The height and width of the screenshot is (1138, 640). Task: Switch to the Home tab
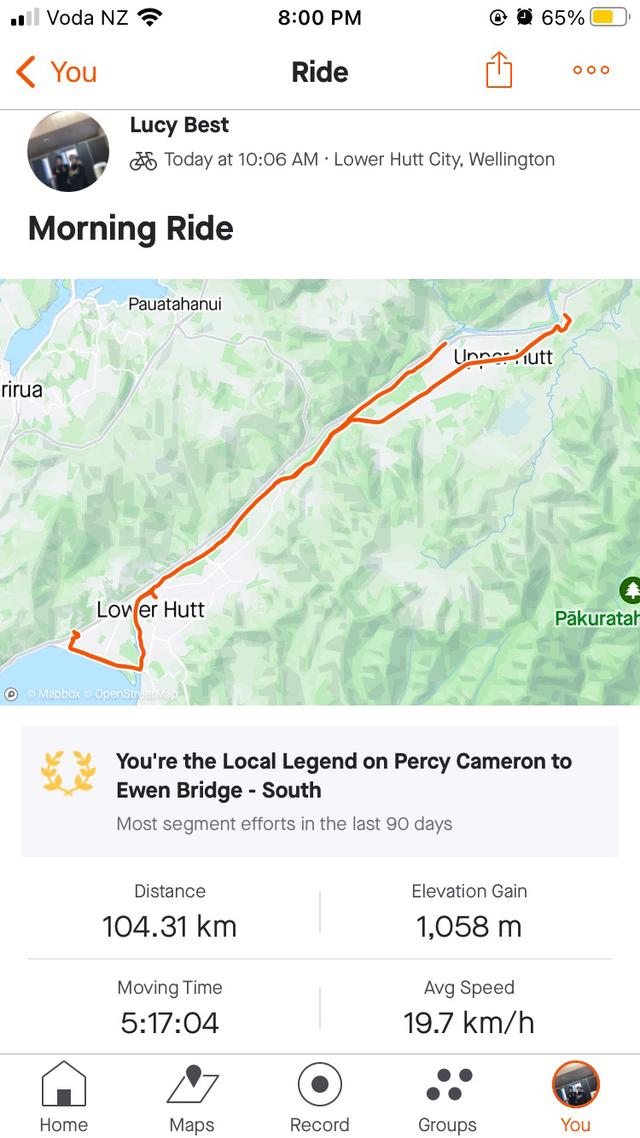(63, 1097)
